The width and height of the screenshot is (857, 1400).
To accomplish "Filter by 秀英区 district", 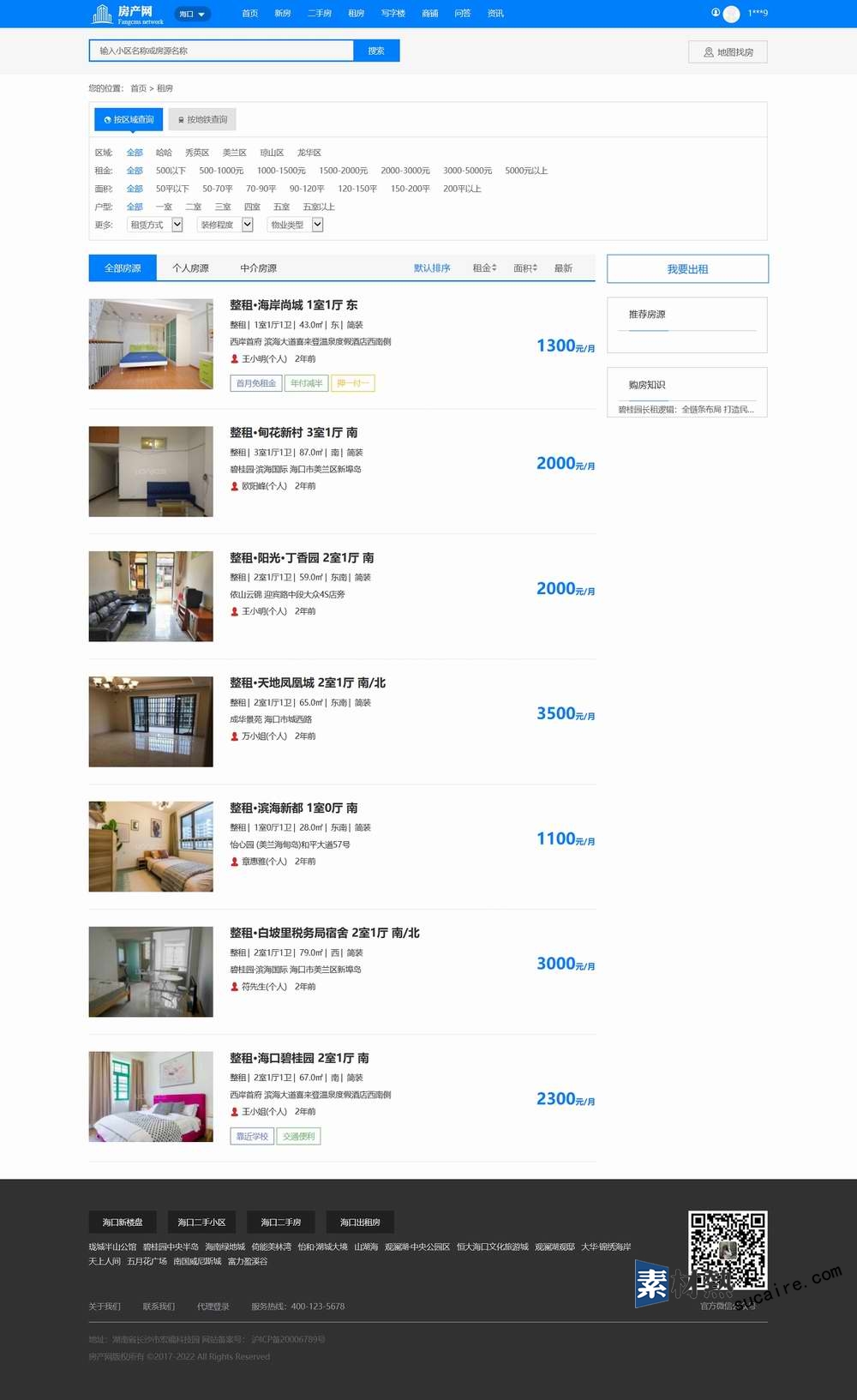I will pyautogui.click(x=197, y=153).
